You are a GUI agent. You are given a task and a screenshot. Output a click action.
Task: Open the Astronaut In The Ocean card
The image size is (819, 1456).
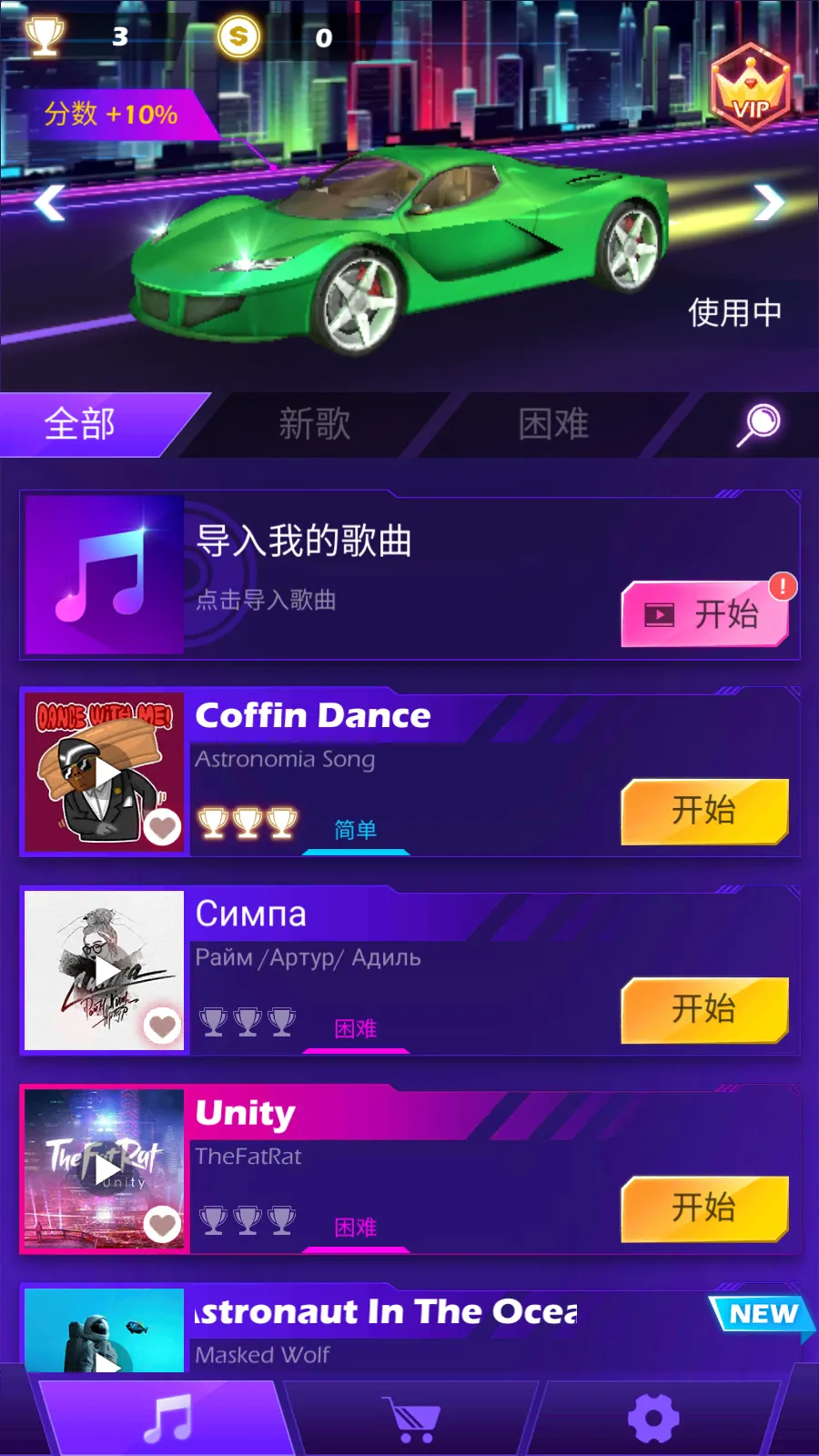[409, 1329]
